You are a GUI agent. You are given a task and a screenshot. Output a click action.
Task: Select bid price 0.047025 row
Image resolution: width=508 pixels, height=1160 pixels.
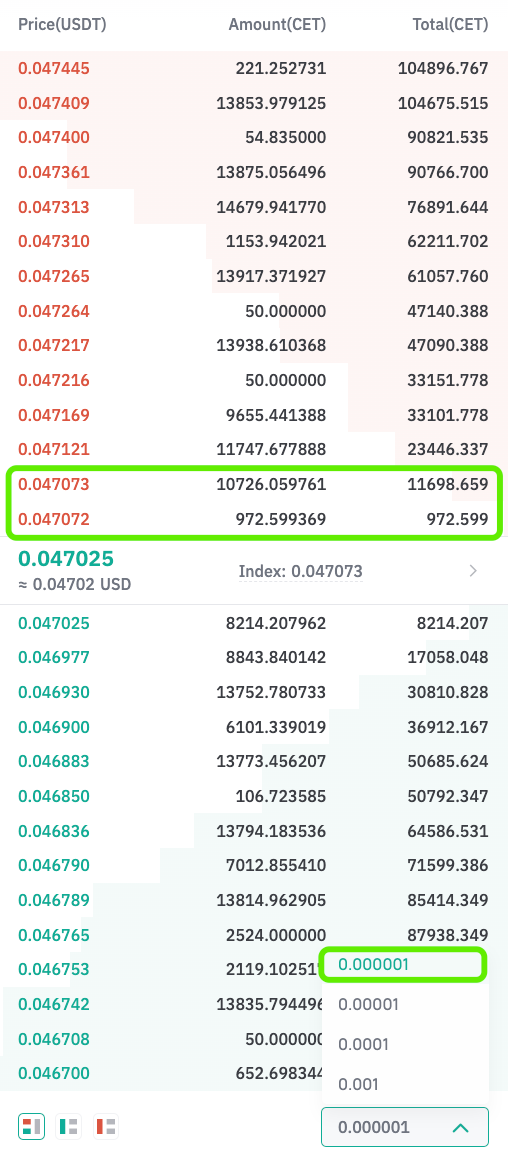254,623
